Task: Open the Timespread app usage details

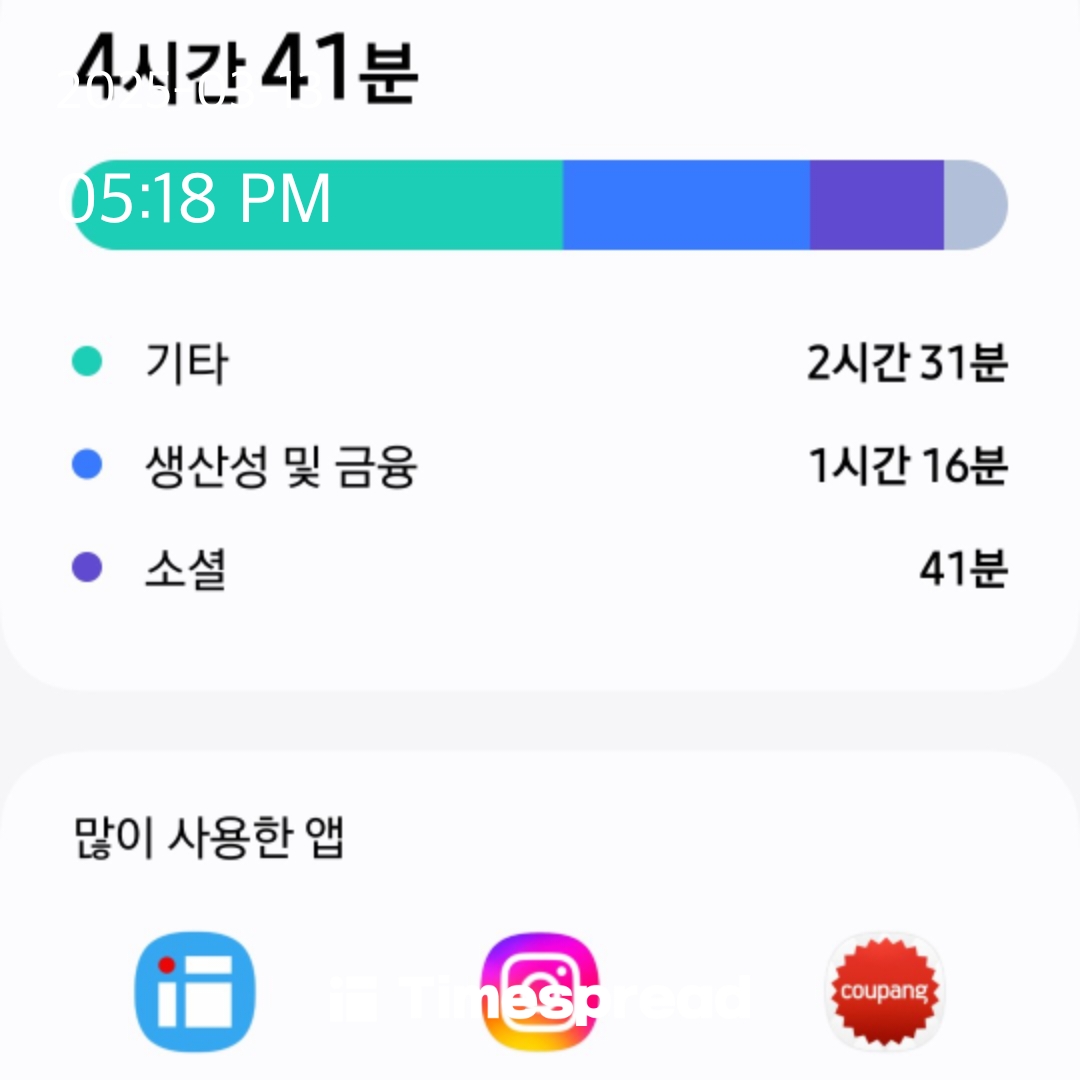Action: (195, 992)
